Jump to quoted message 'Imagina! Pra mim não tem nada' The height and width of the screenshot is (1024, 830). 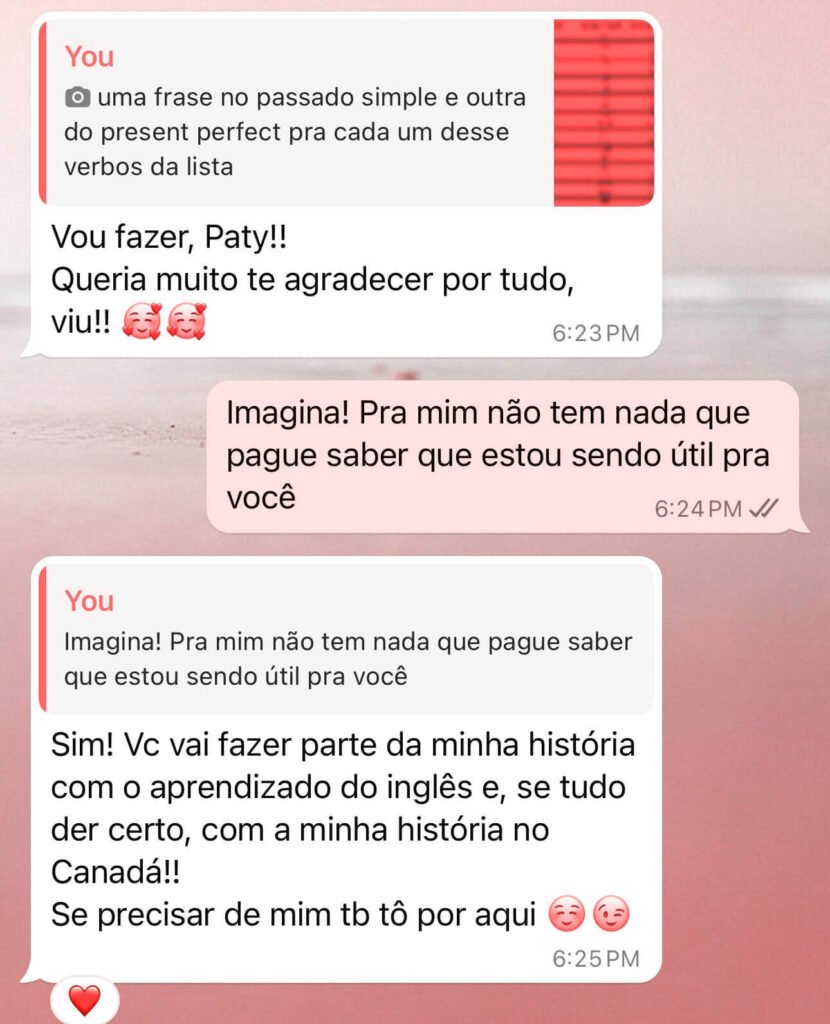point(346,640)
